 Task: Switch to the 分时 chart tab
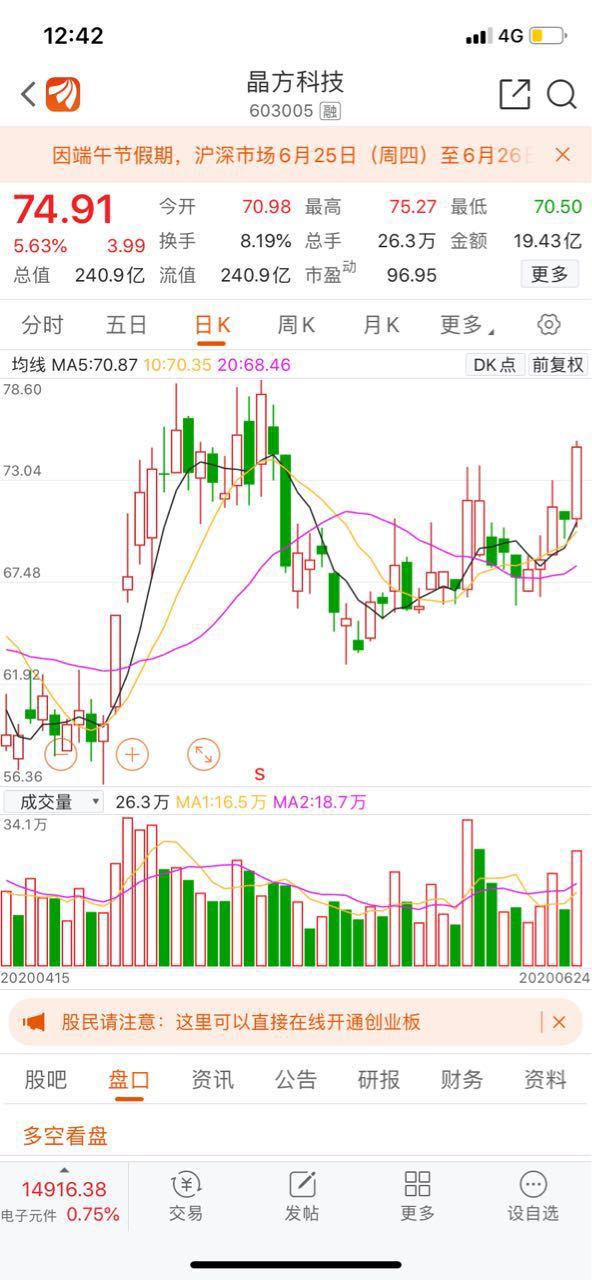(x=42, y=325)
